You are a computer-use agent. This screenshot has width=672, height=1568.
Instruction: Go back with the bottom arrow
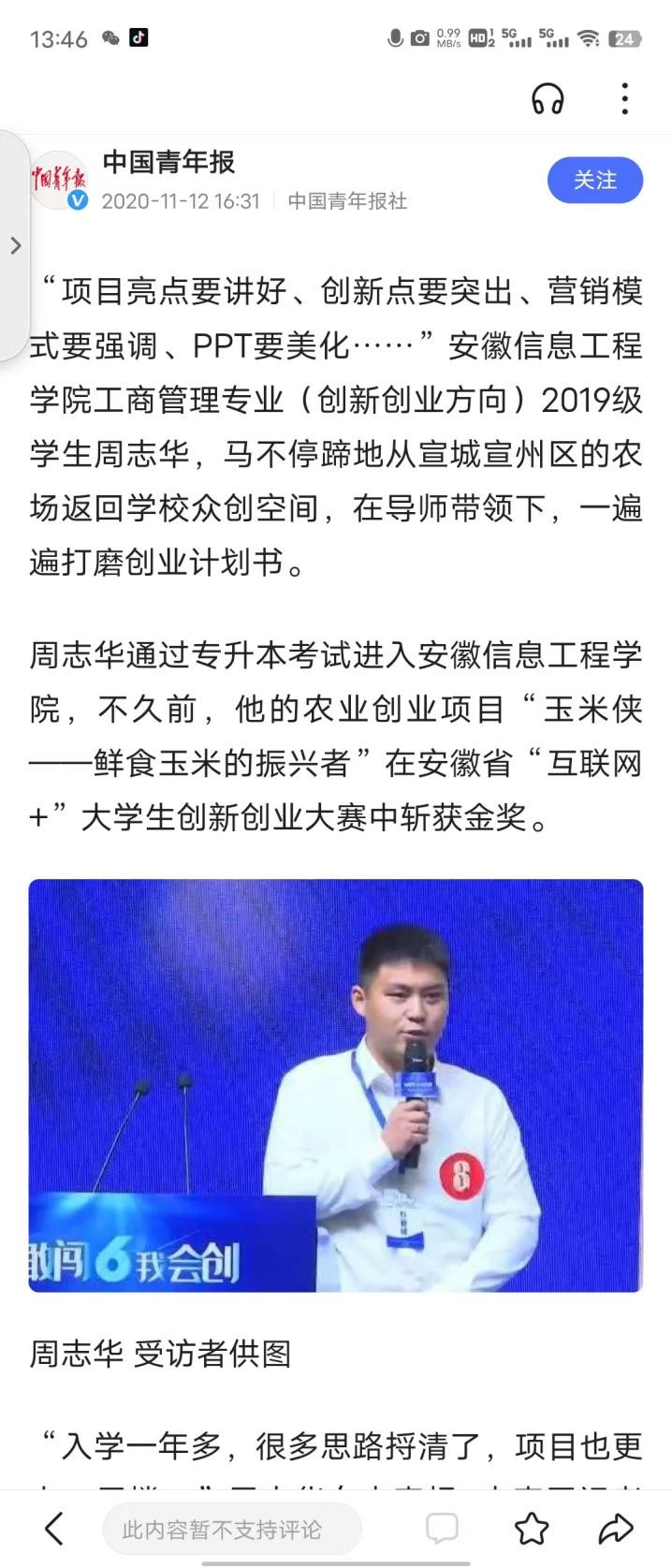(54, 1529)
